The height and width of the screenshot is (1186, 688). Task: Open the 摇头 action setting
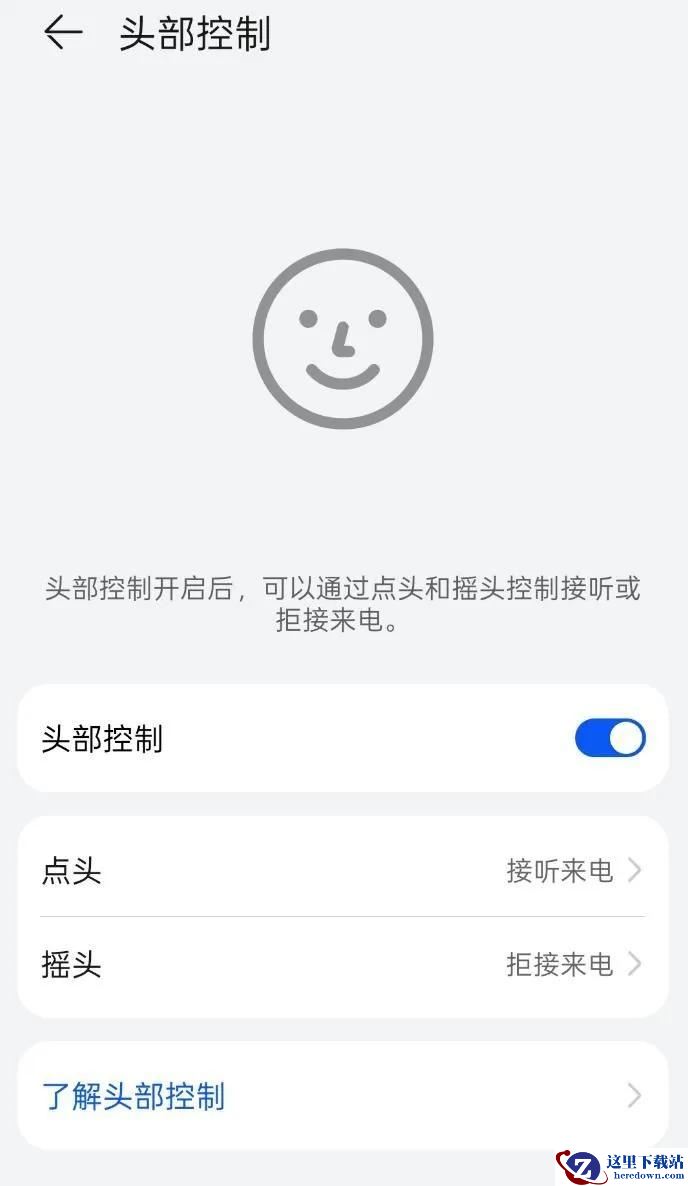coord(342,965)
